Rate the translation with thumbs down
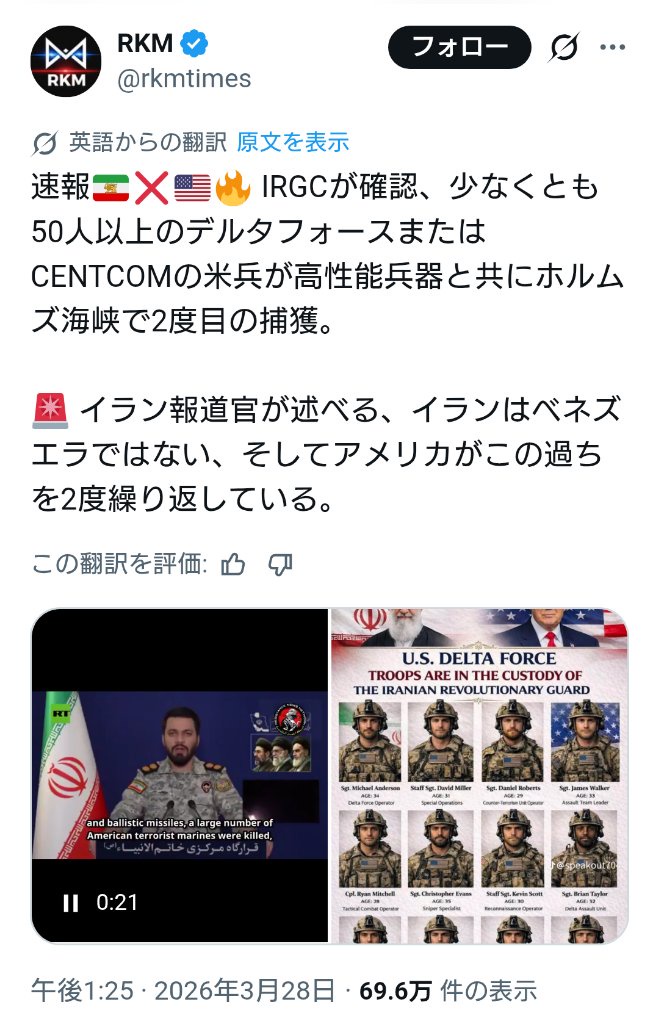Screen dimensions: 659x1024 (x=281, y=565)
